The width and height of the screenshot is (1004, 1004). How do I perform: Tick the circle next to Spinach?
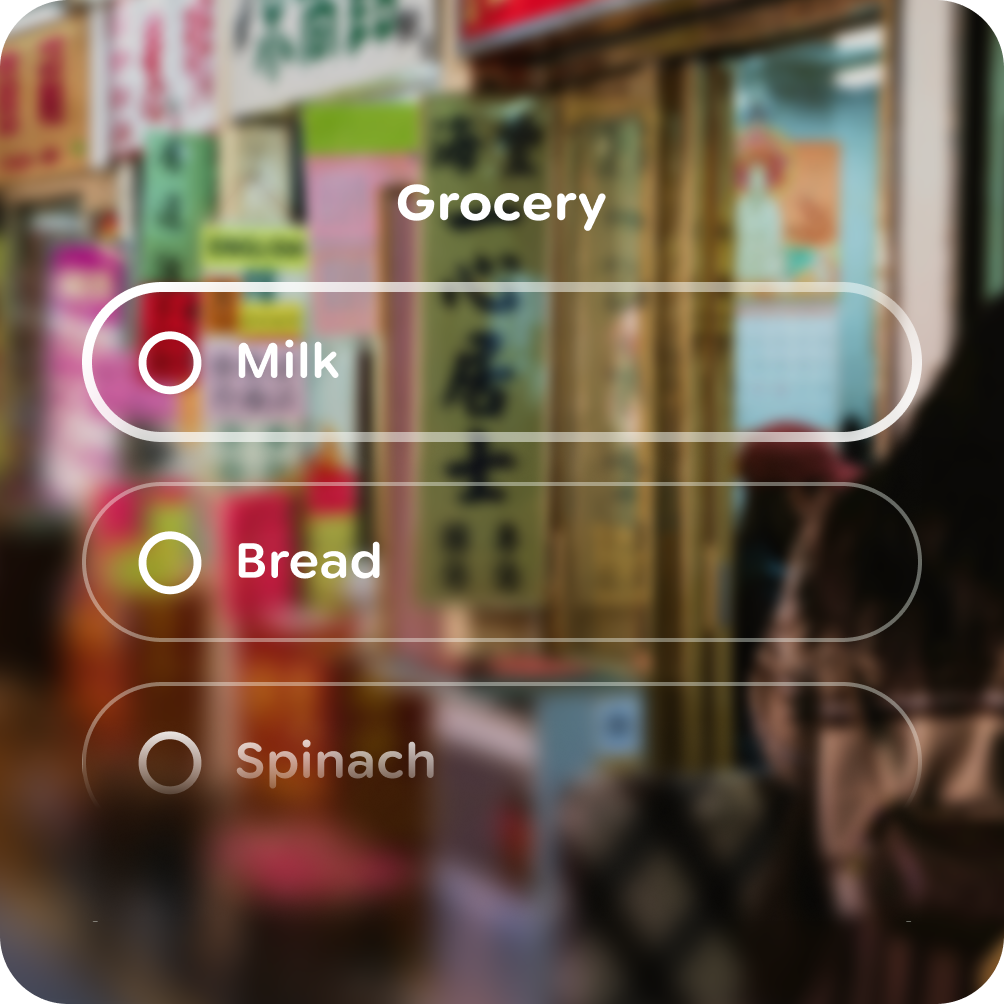pyautogui.click(x=170, y=762)
